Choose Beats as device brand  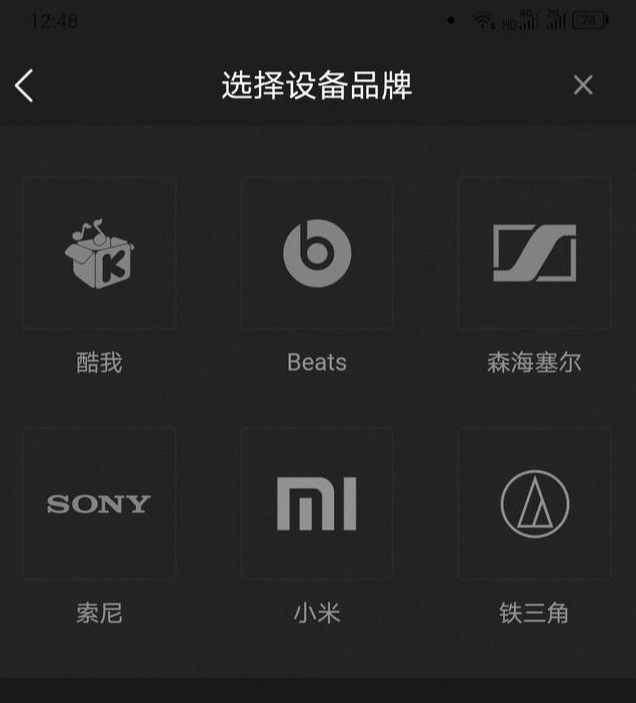[317, 254]
